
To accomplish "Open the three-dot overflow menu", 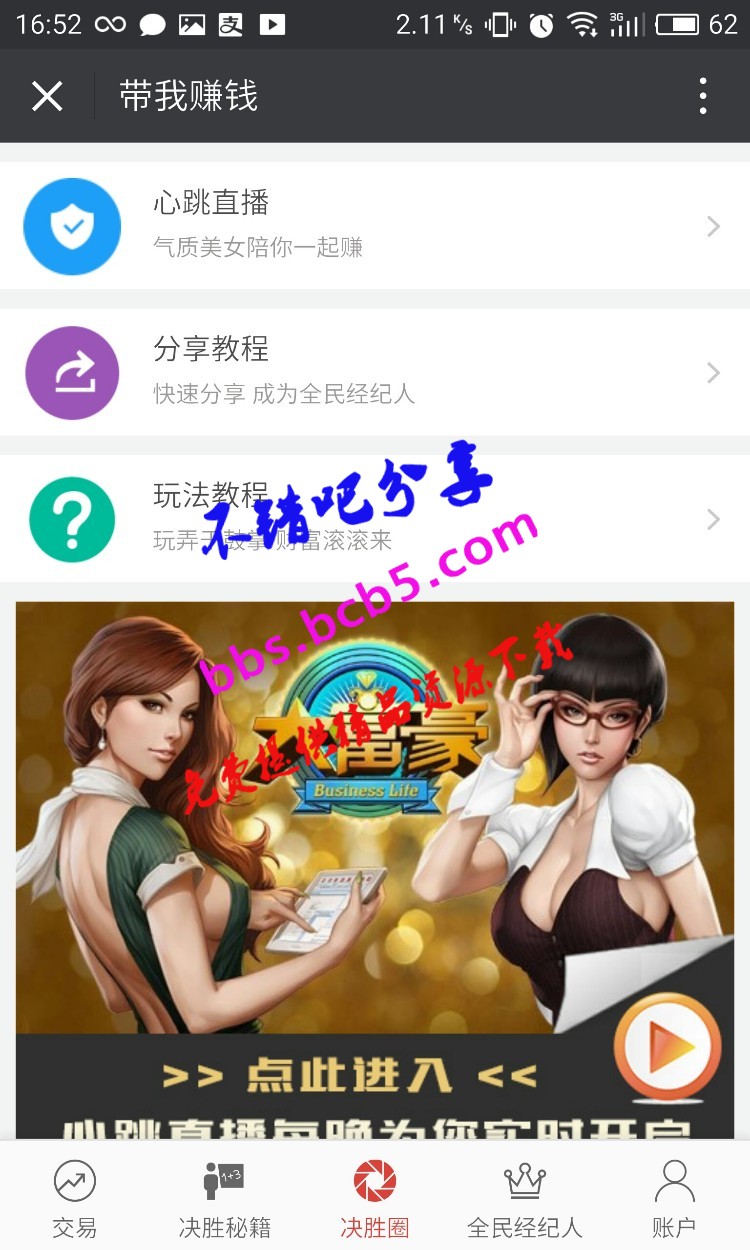I will click(x=703, y=97).
